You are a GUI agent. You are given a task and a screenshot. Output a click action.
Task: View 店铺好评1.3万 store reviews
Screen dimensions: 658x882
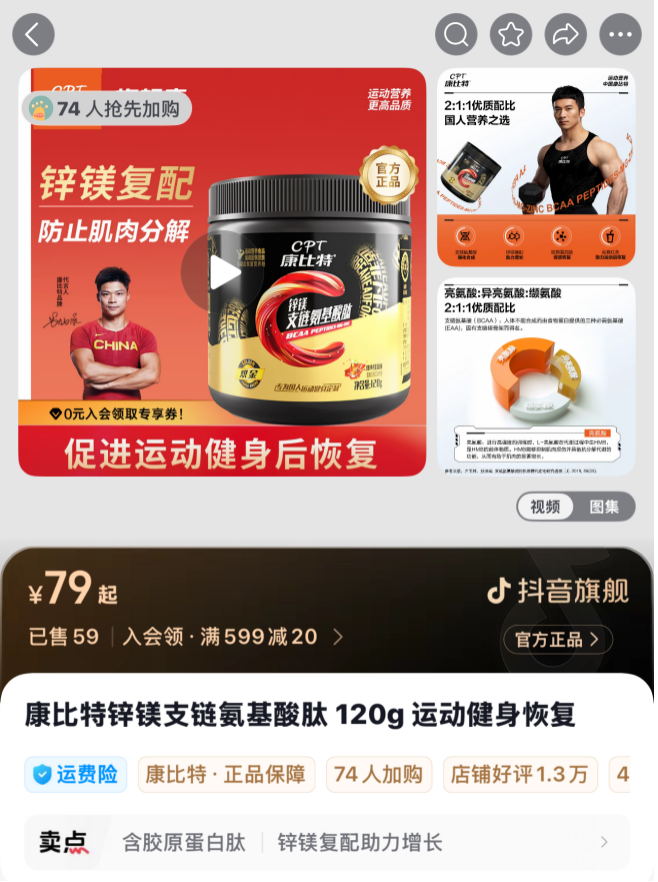tap(520, 774)
